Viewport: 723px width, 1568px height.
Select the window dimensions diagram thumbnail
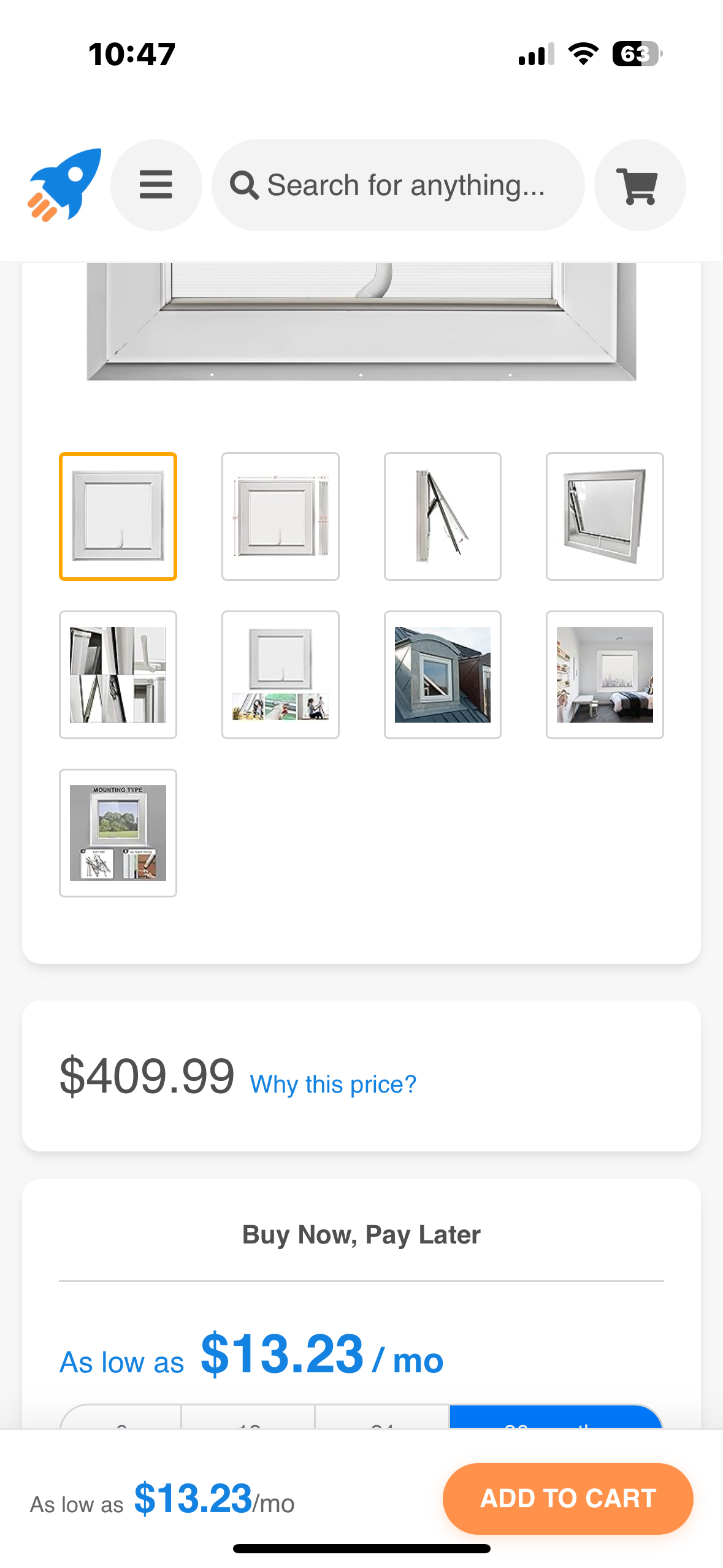coord(280,516)
